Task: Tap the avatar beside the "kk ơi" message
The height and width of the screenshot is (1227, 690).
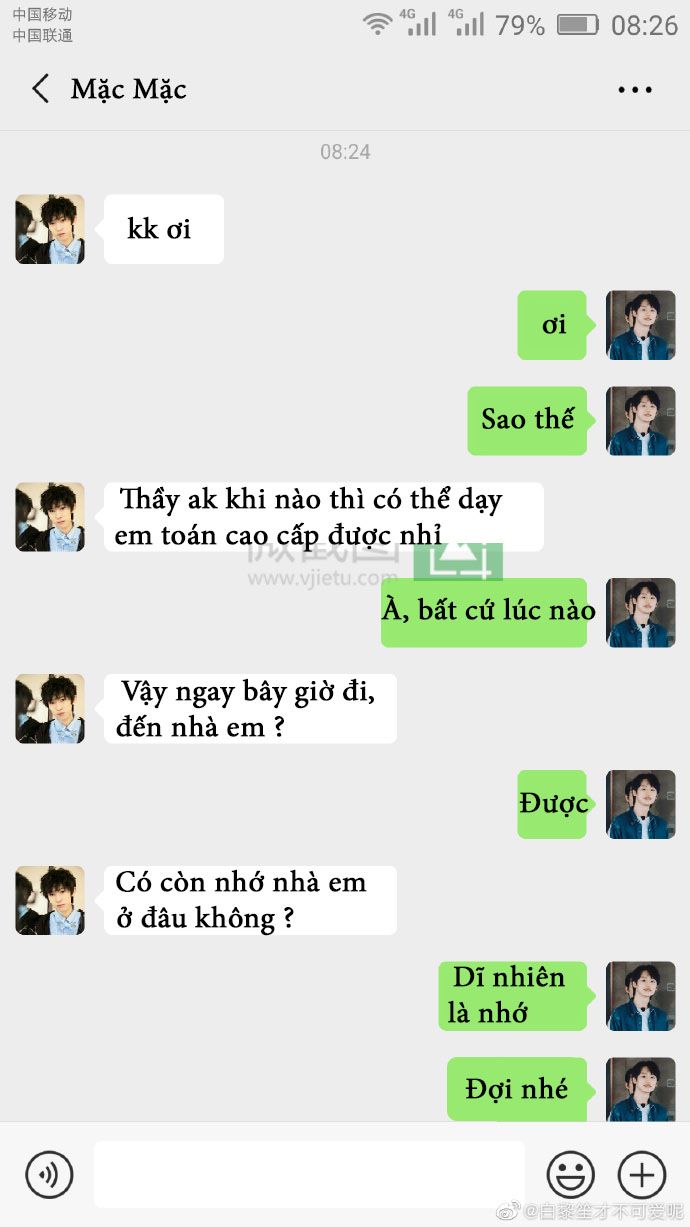Action: tap(50, 229)
